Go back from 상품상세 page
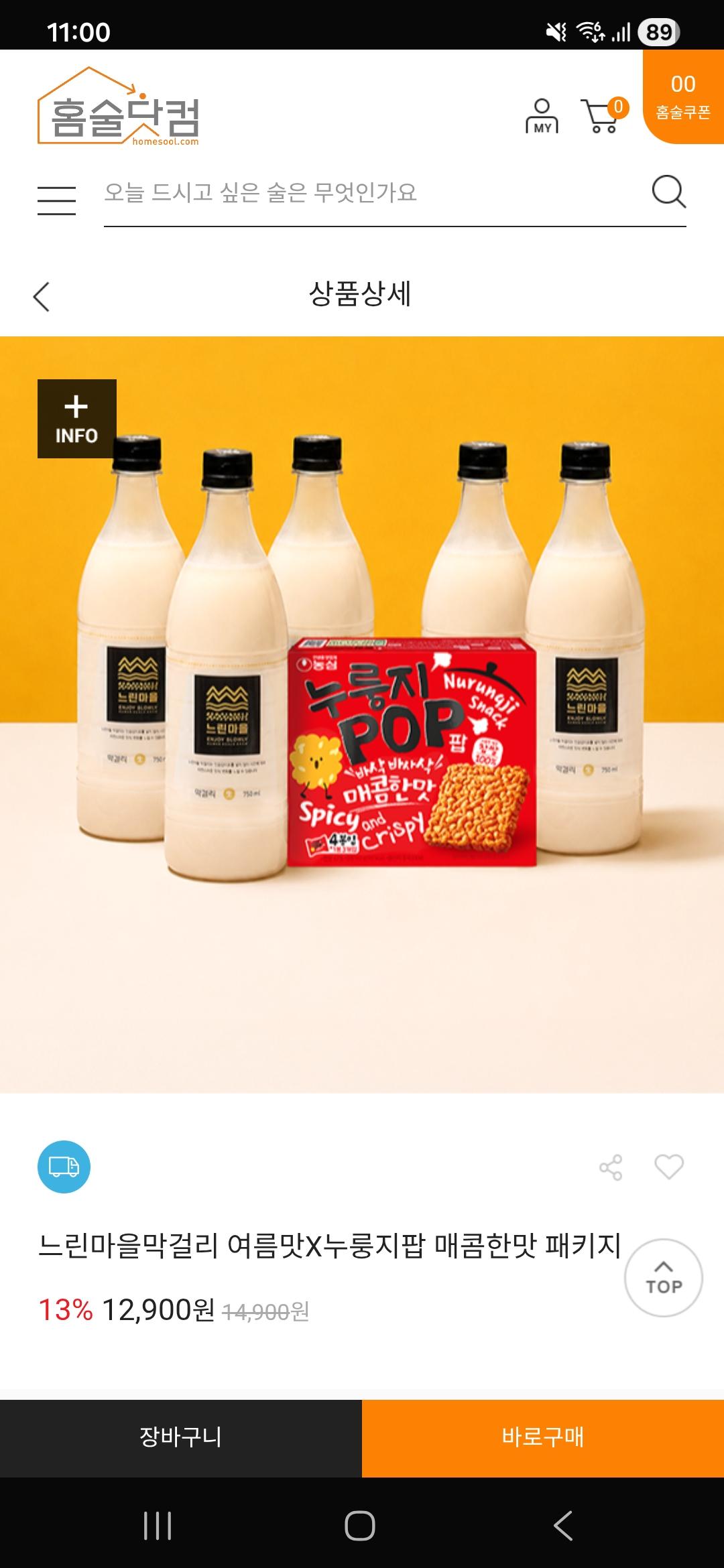 (x=42, y=296)
